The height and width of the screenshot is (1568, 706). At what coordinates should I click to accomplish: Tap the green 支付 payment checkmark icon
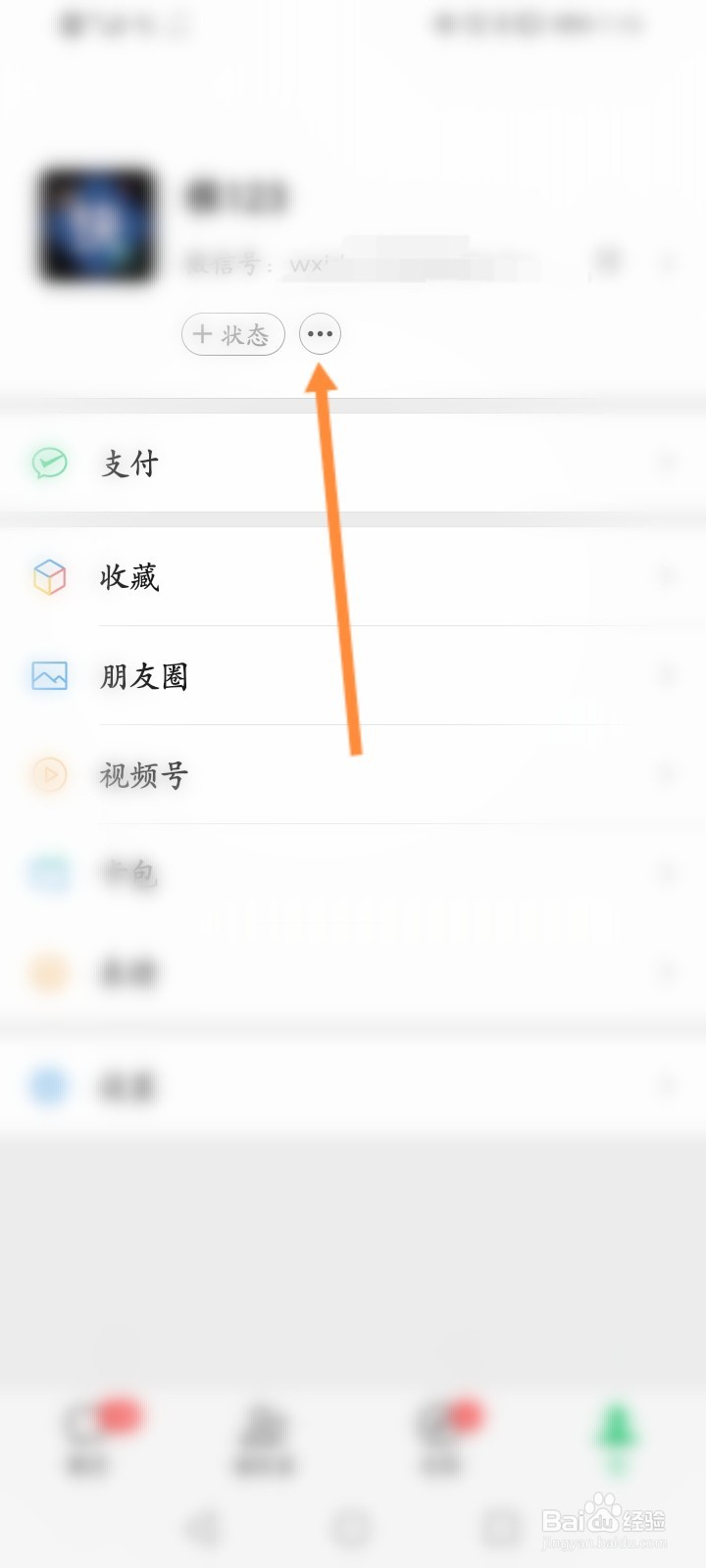[47, 465]
